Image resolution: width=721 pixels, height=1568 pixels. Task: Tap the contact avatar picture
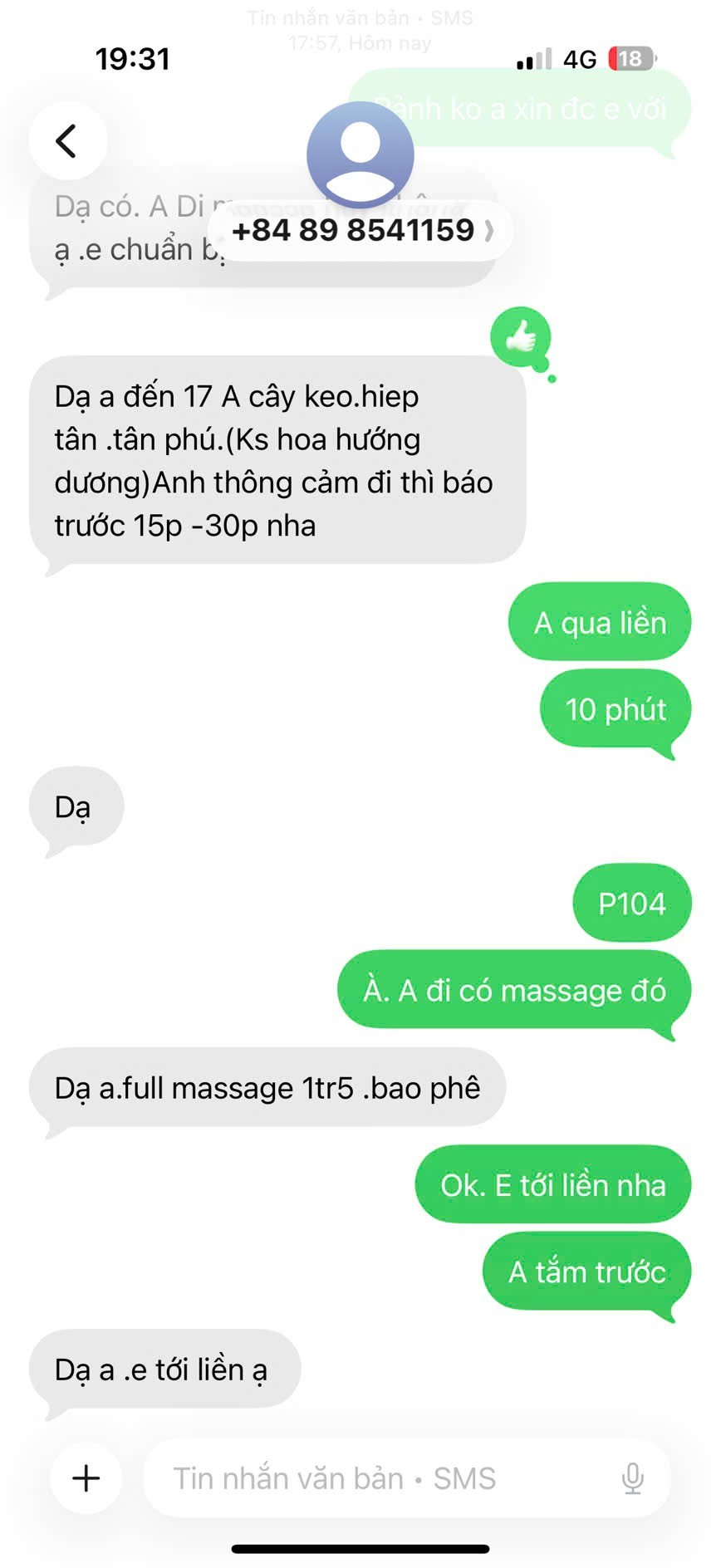point(360,155)
